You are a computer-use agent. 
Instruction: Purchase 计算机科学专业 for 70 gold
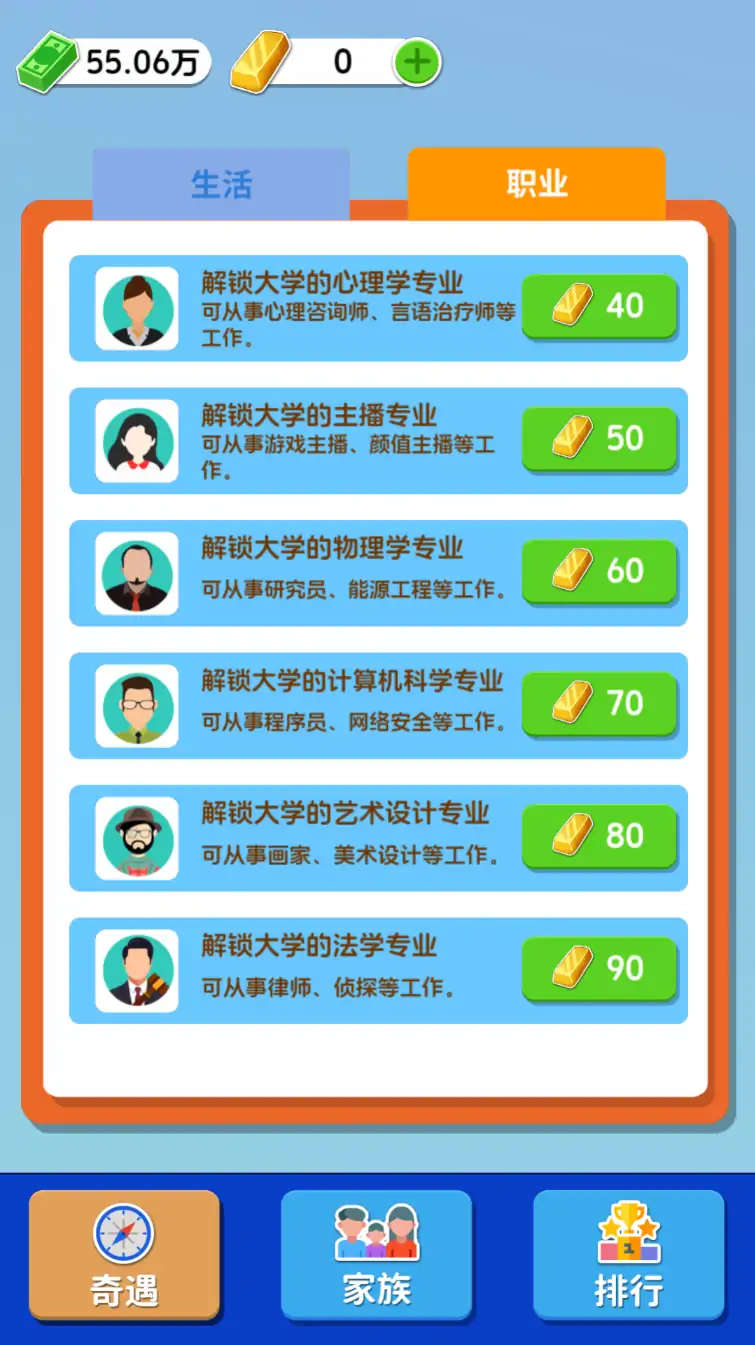tap(599, 704)
